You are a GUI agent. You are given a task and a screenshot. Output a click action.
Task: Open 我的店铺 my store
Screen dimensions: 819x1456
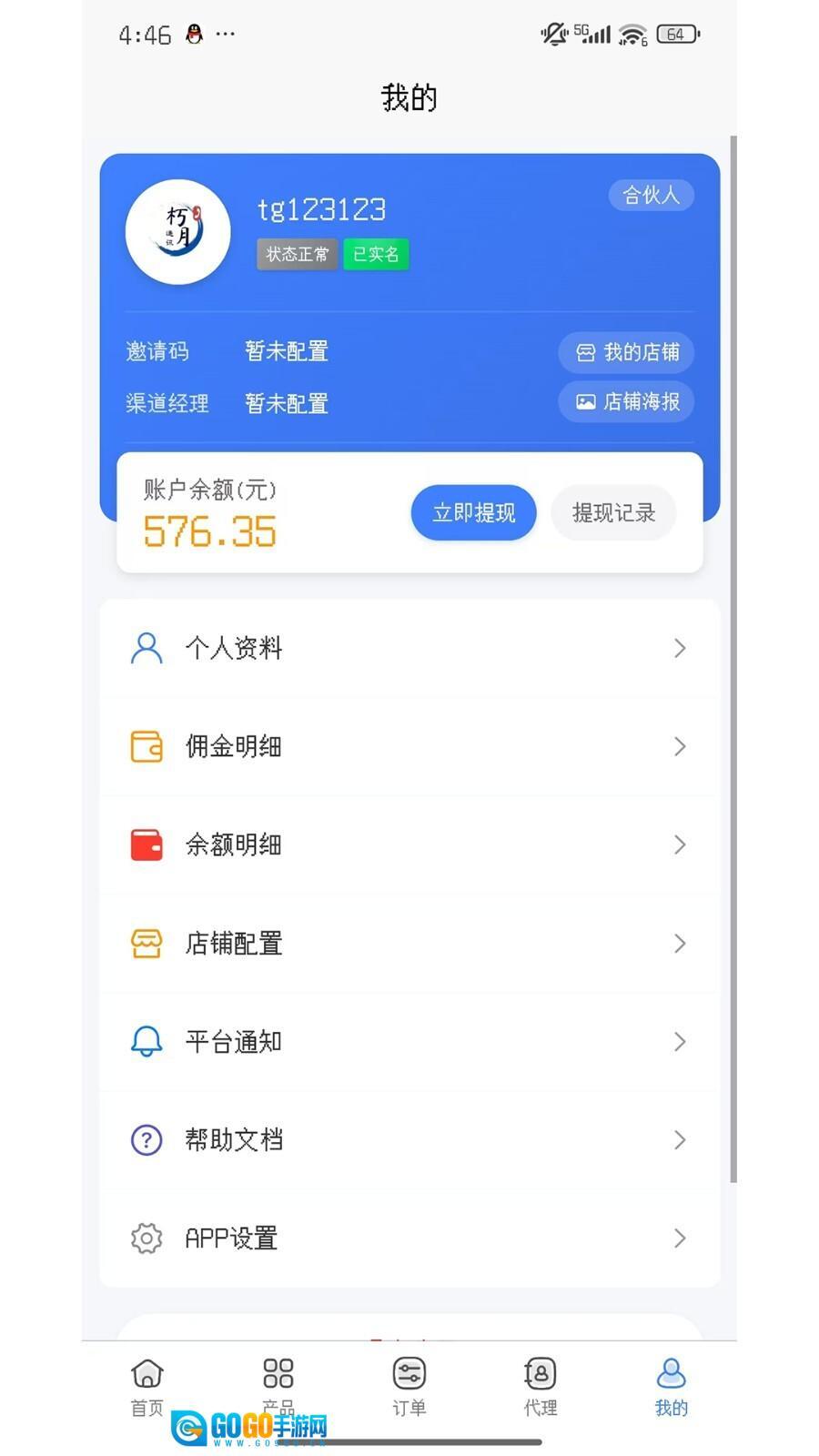point(626,352)
